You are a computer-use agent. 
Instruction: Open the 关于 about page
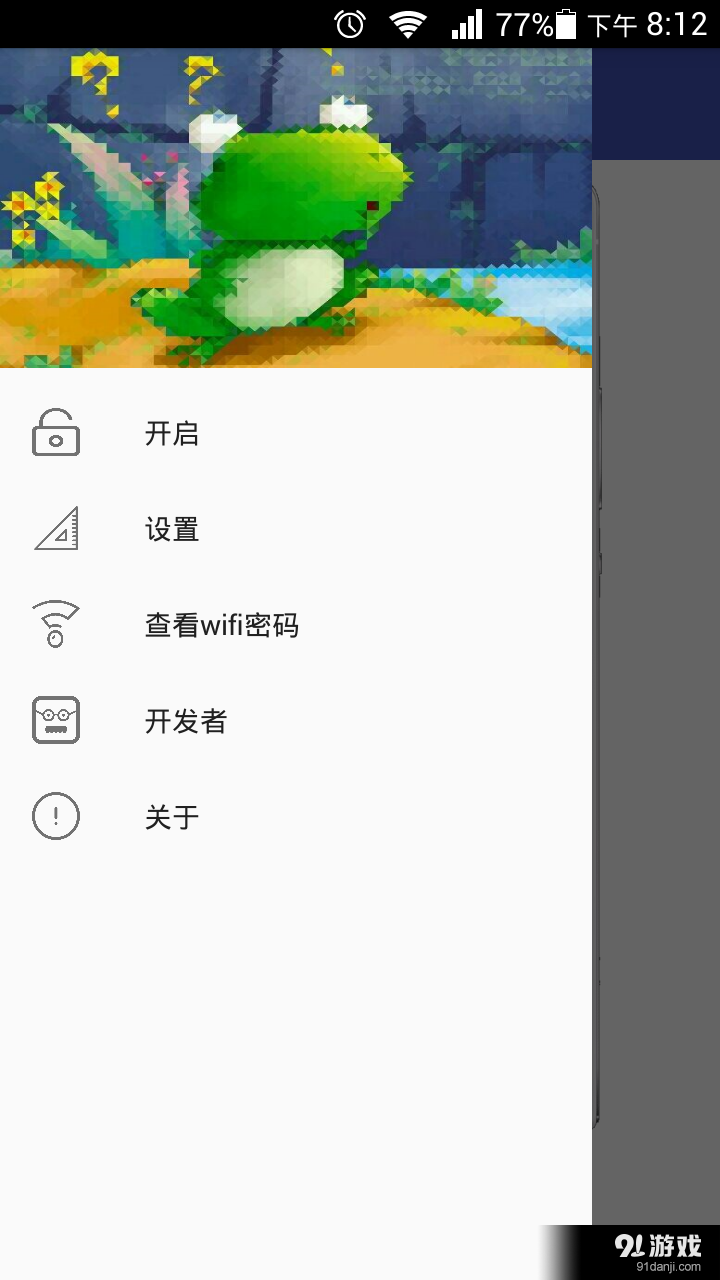pos(172,817)
